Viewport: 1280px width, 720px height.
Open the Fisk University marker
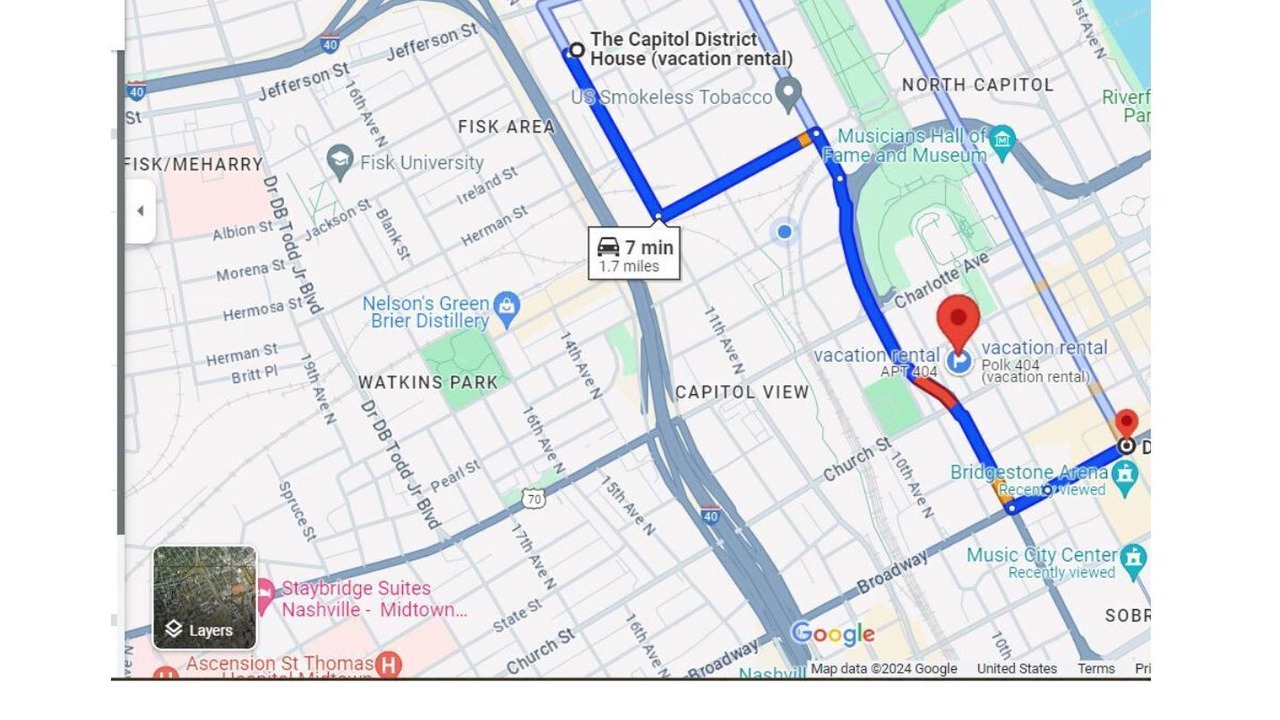[340, 162]
